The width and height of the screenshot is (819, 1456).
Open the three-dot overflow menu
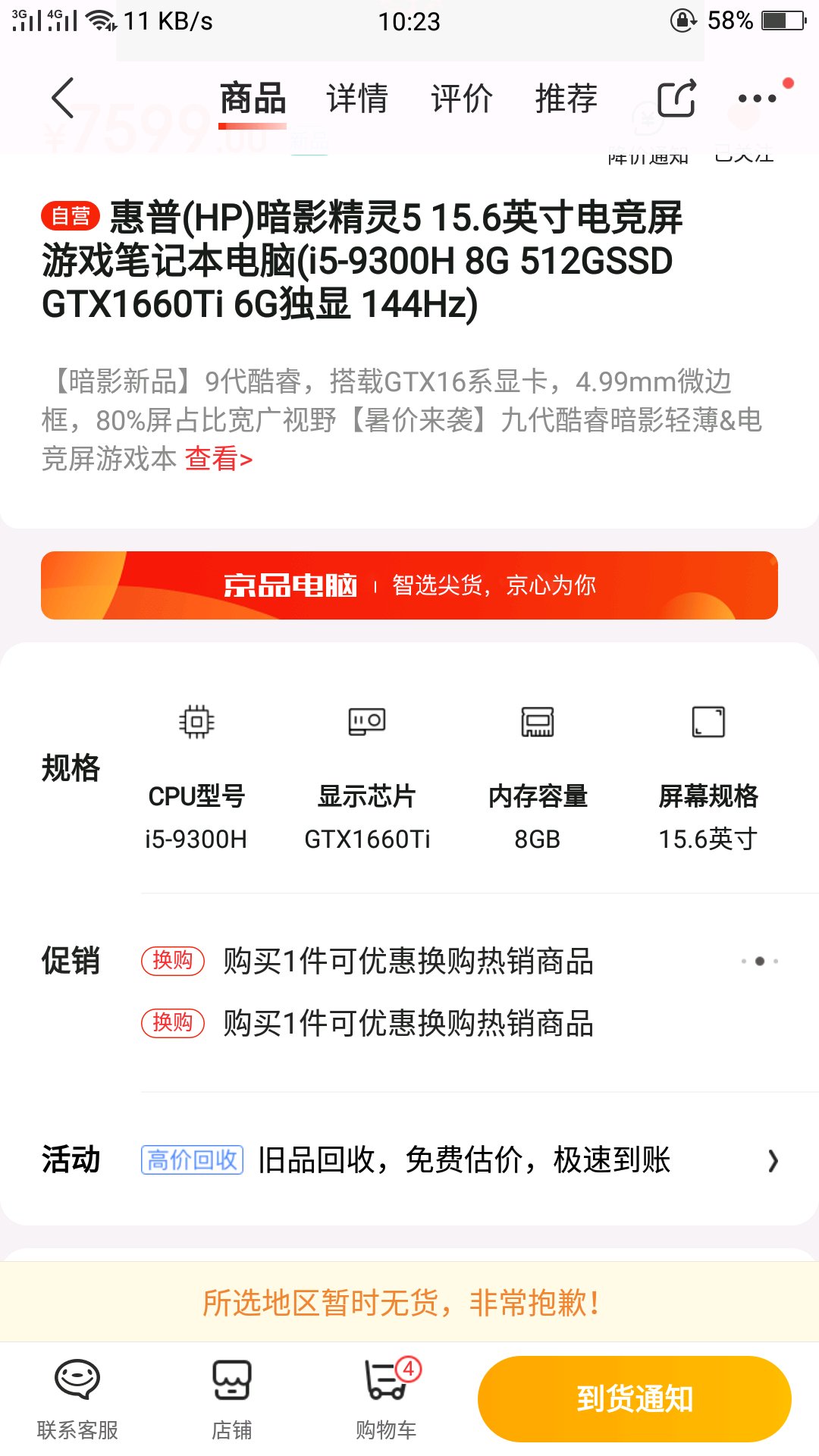pos(757,99)
